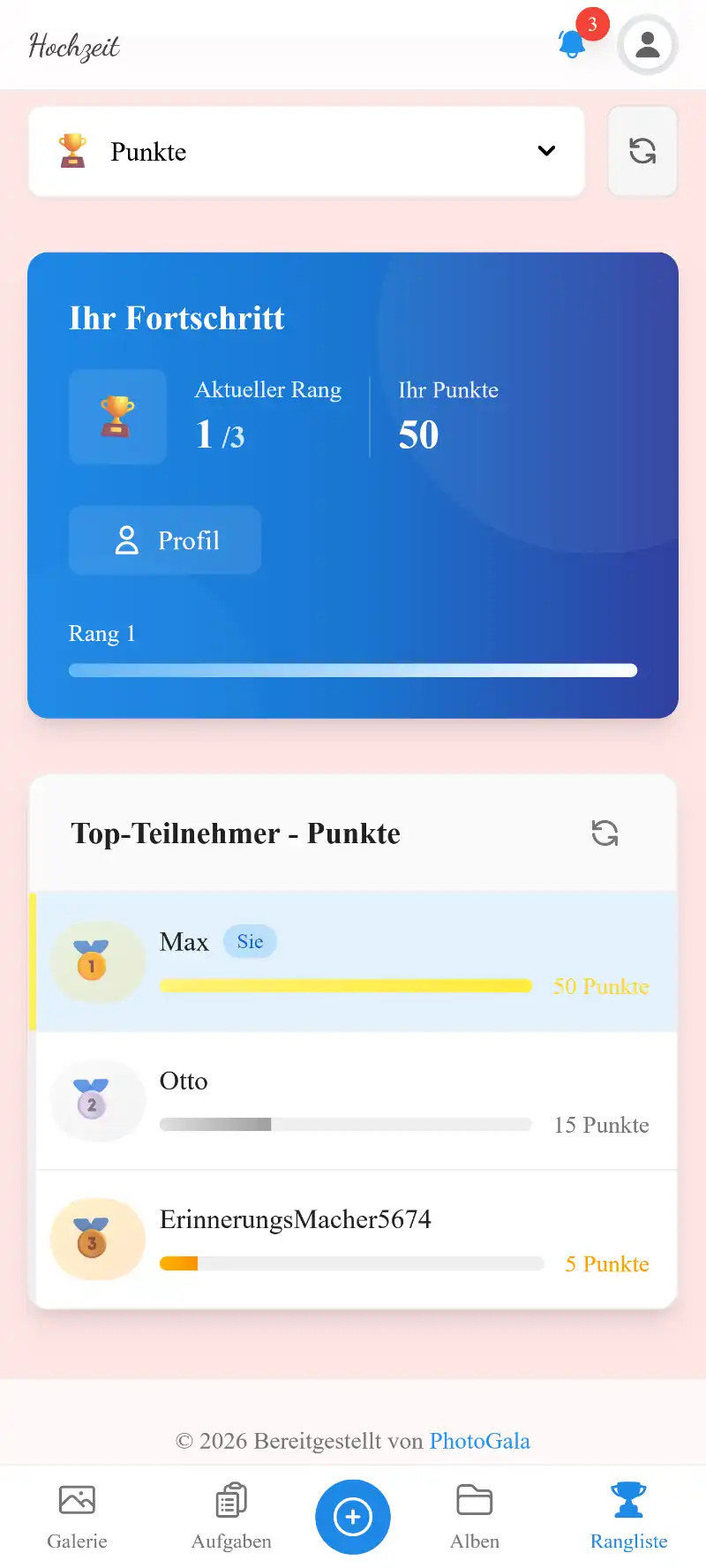Select the Galerie icon in bottom navigation
This screenshot has width=706, height=1568.
point(77,1499)
